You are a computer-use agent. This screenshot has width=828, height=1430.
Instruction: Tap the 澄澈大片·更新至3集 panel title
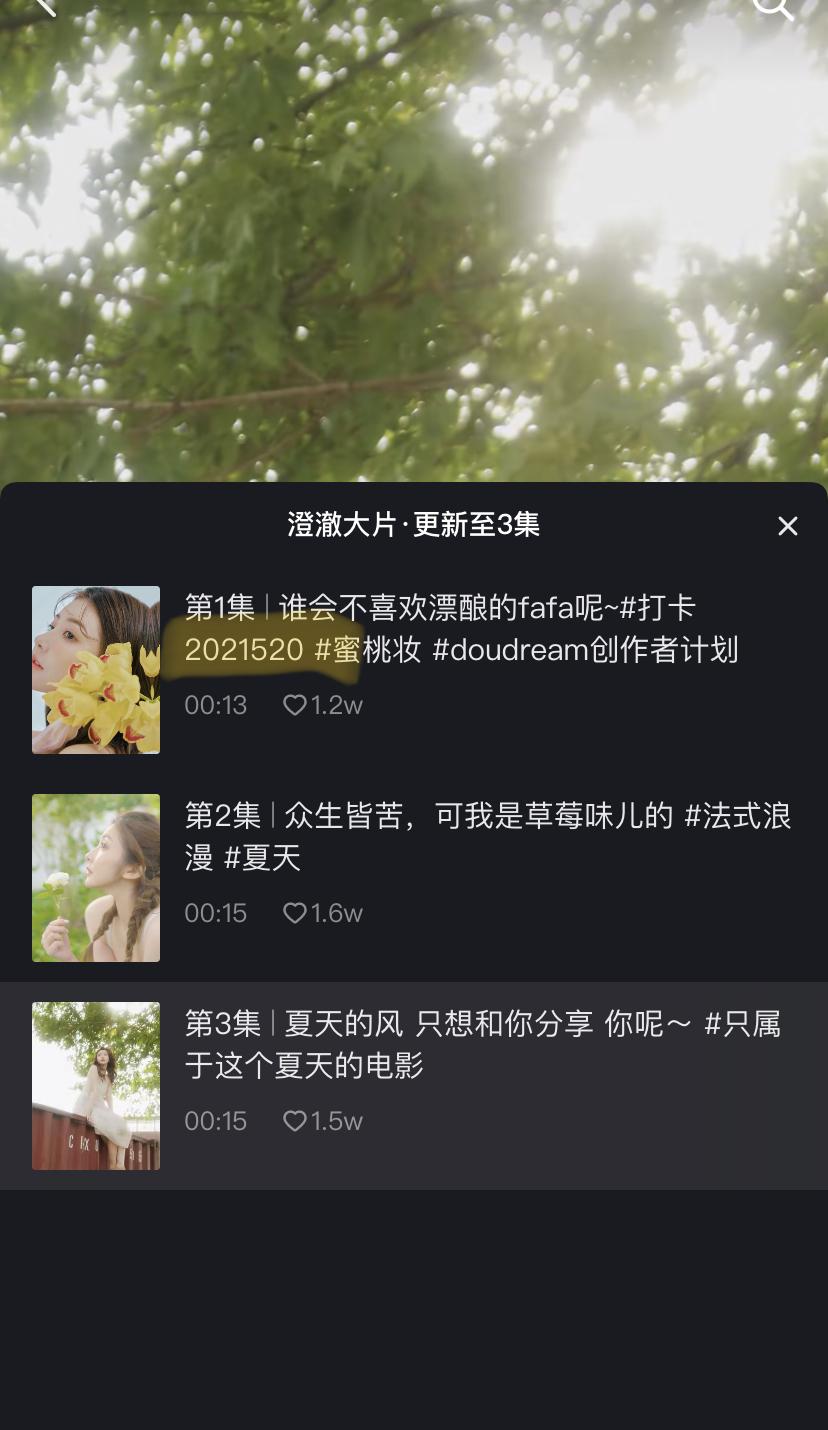pos(414,526)
